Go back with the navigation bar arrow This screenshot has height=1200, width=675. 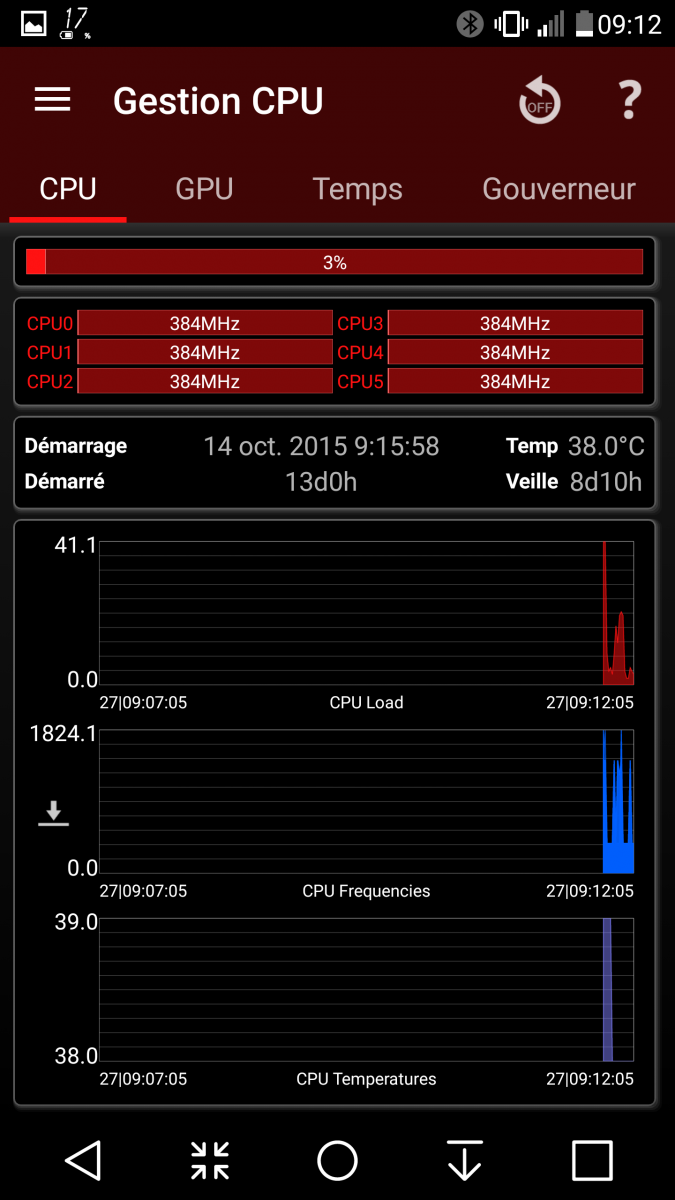click(x=83, y=1161)
